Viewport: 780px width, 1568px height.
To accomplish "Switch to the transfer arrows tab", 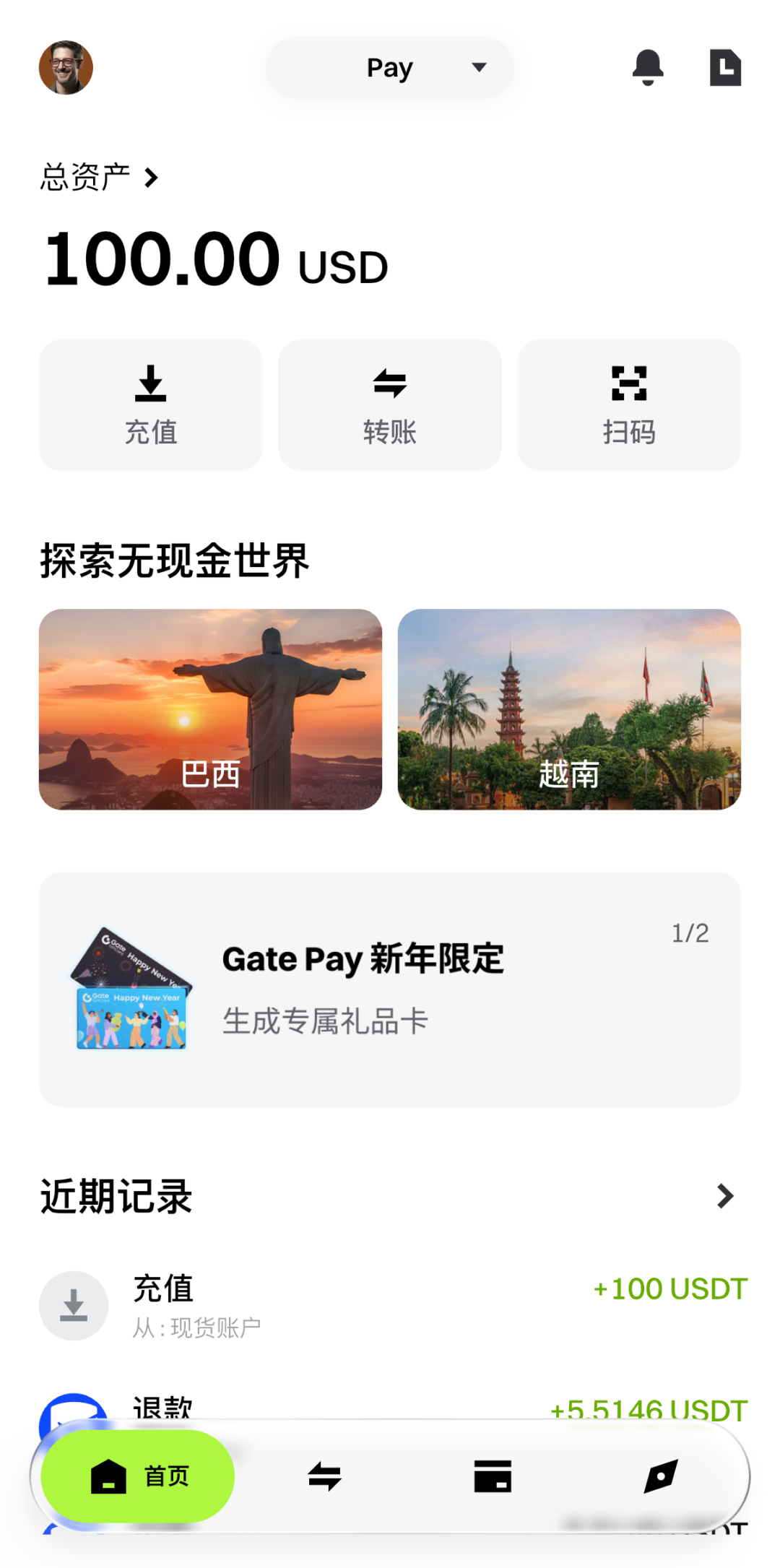I will (325, 1476).
